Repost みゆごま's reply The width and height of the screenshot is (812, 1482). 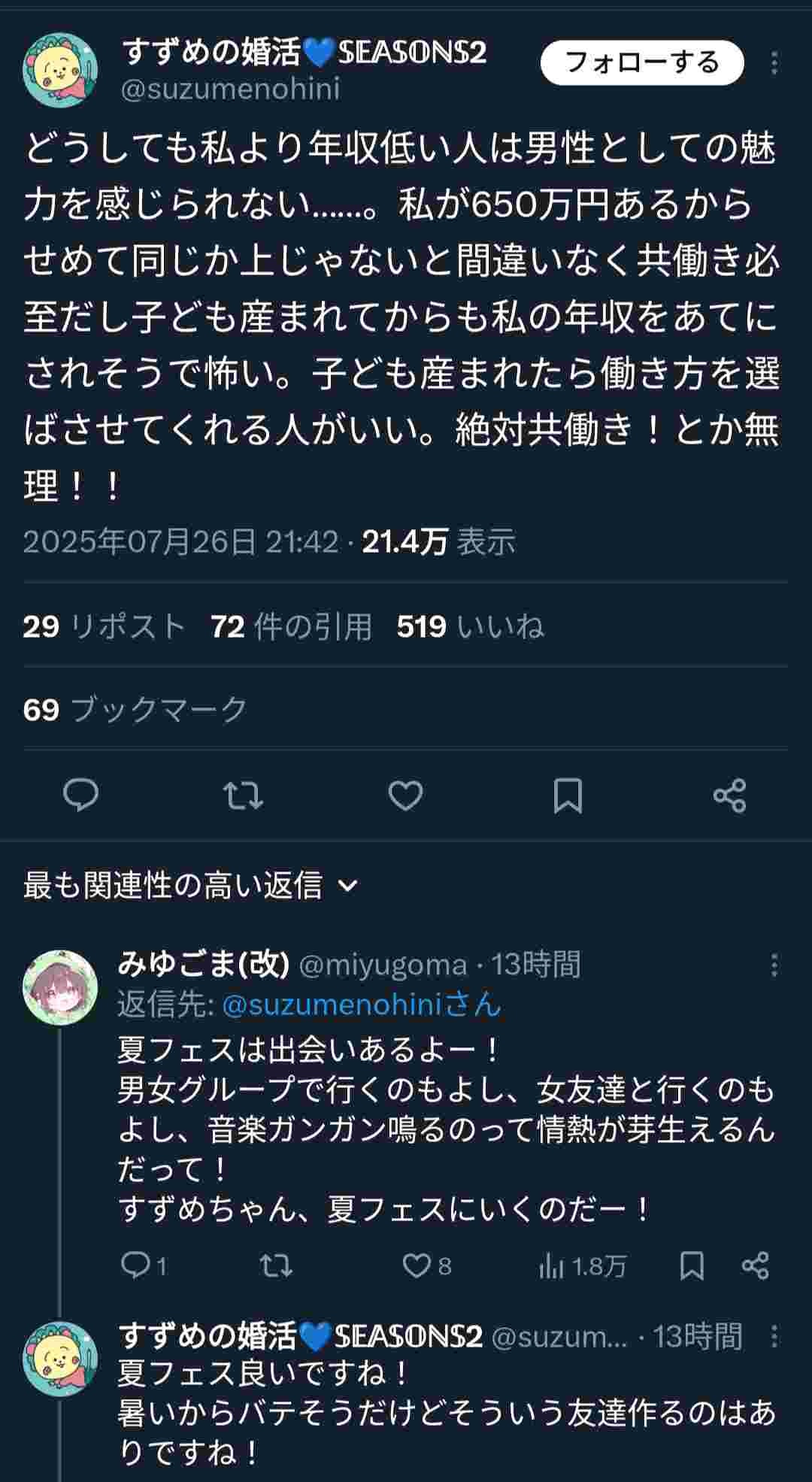click(x=276, y=1265)
